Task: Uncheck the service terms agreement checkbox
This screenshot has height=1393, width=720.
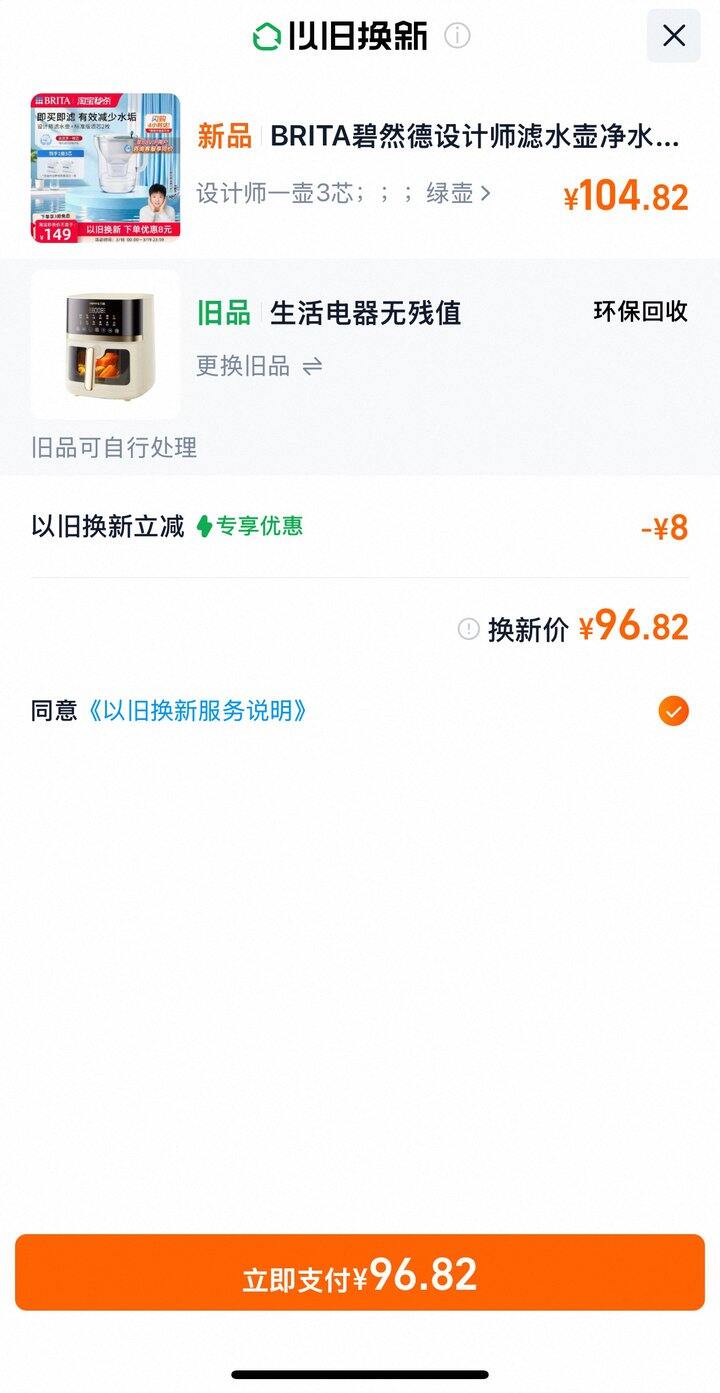Action: [x=673, y=711]
